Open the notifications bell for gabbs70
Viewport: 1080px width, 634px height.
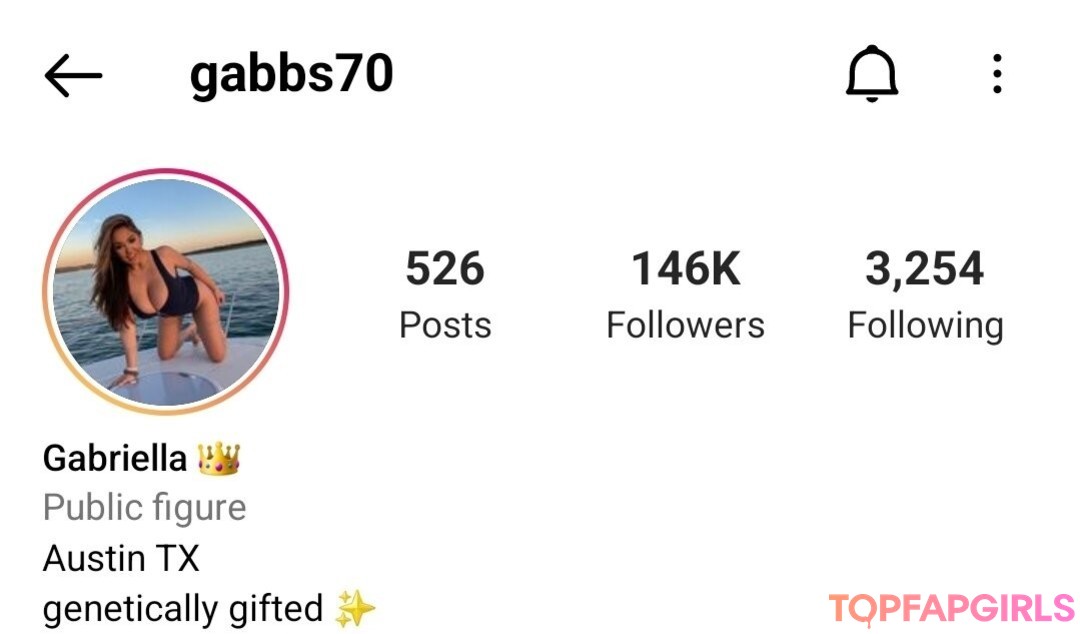pyautogui.click(x=872, y=74)
